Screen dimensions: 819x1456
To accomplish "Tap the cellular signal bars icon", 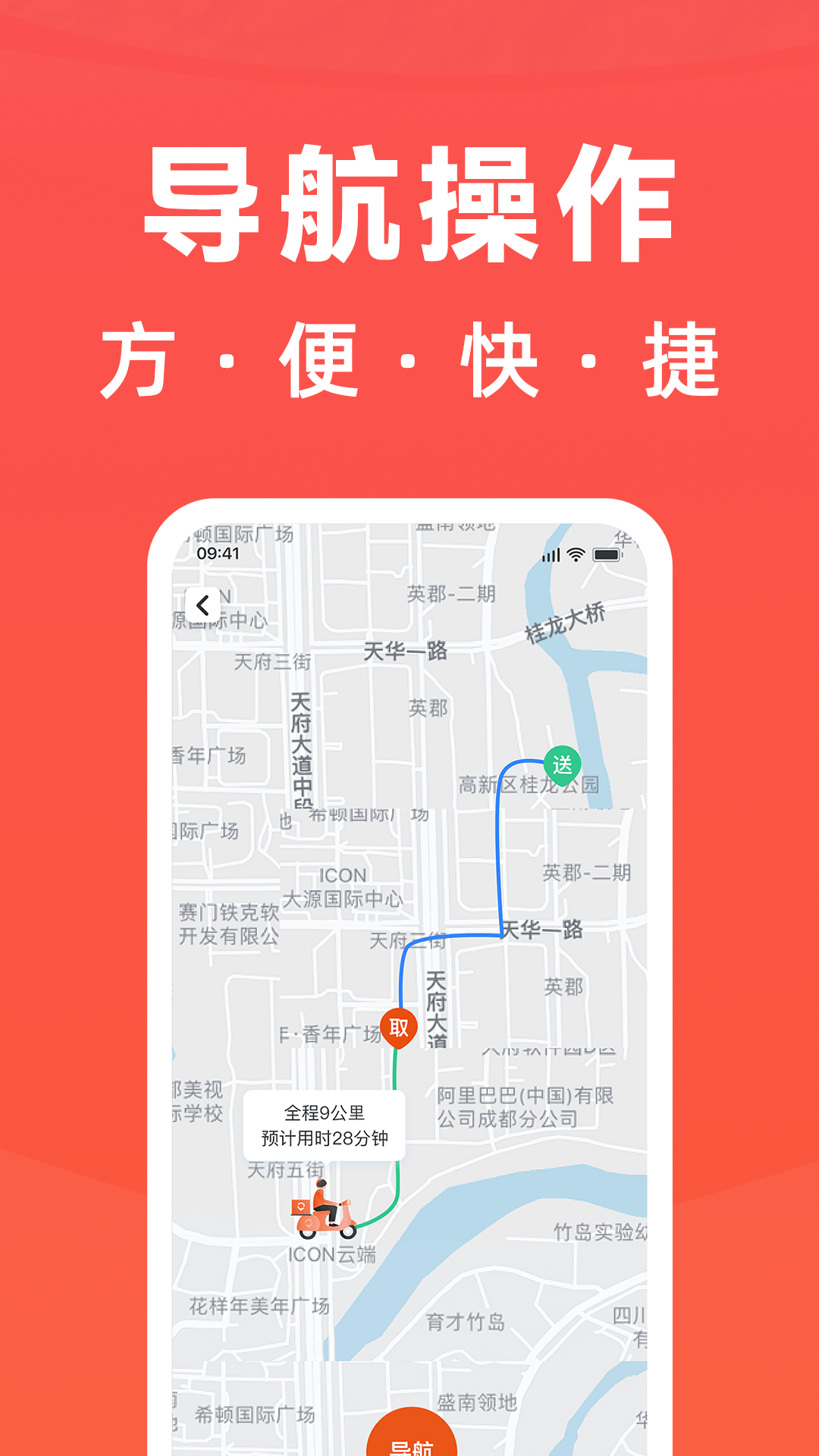I will coord(551,554).
